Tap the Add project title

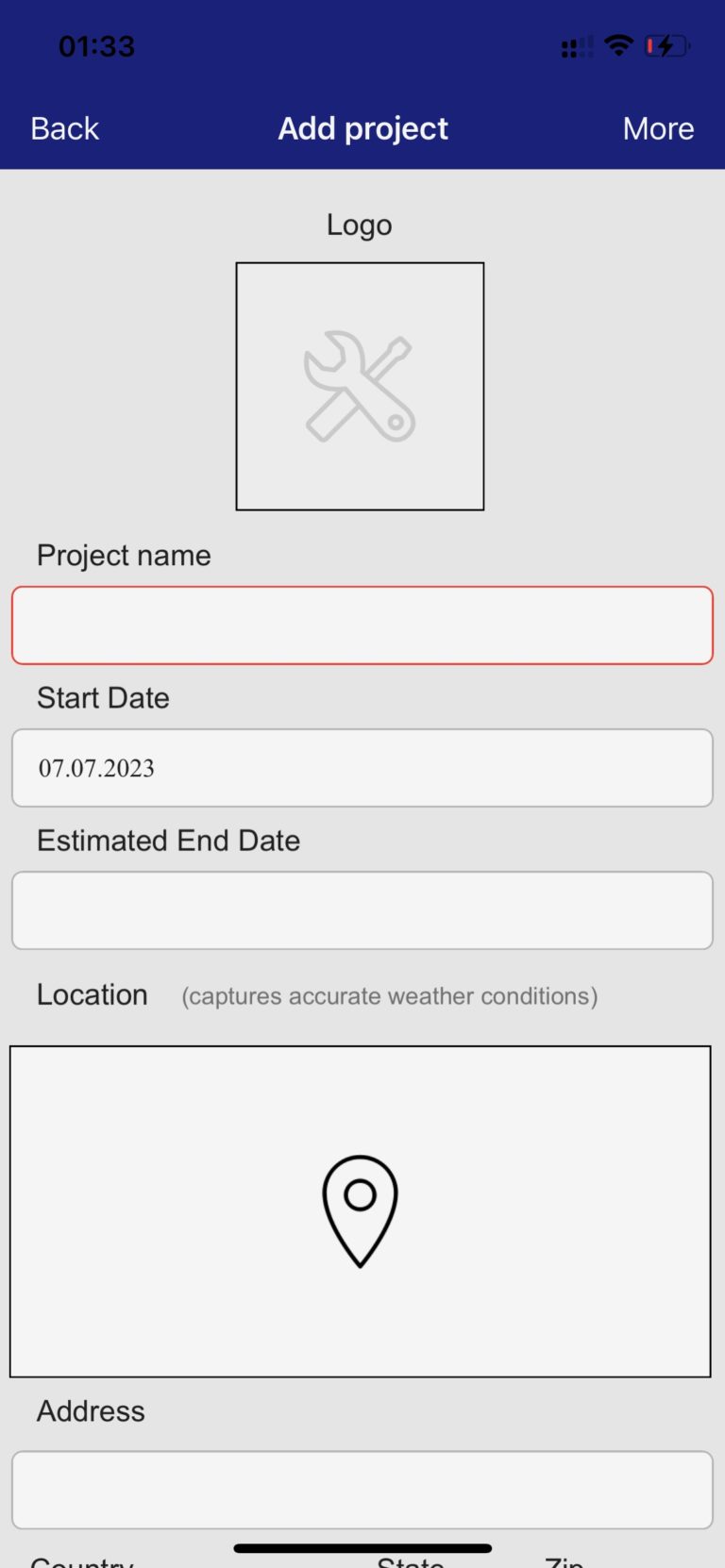(362, 128)
